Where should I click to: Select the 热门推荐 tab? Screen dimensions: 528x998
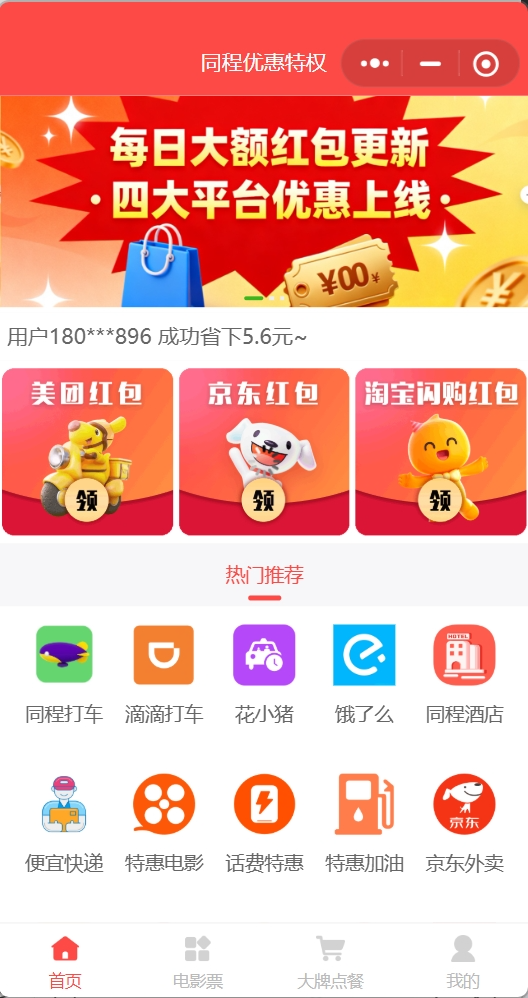[x=265, y=575]
